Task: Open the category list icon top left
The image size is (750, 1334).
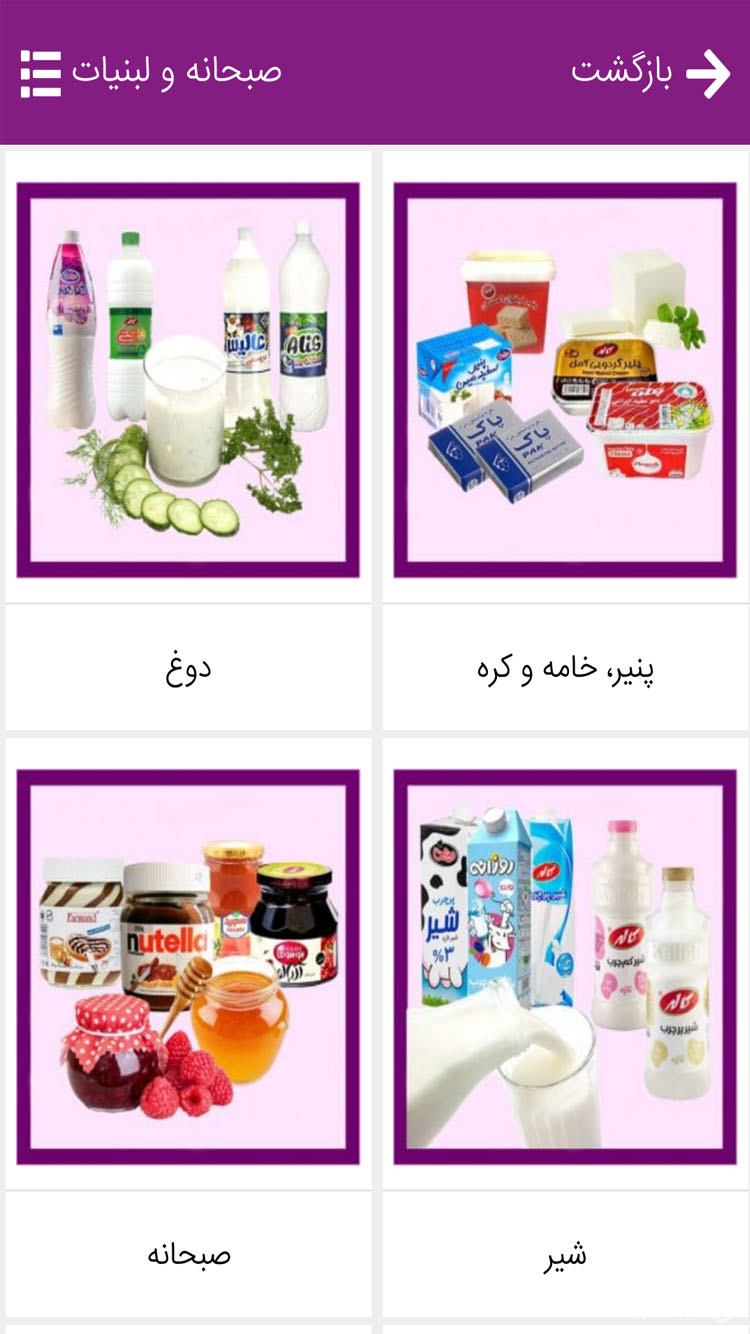Action: (39, 73)
